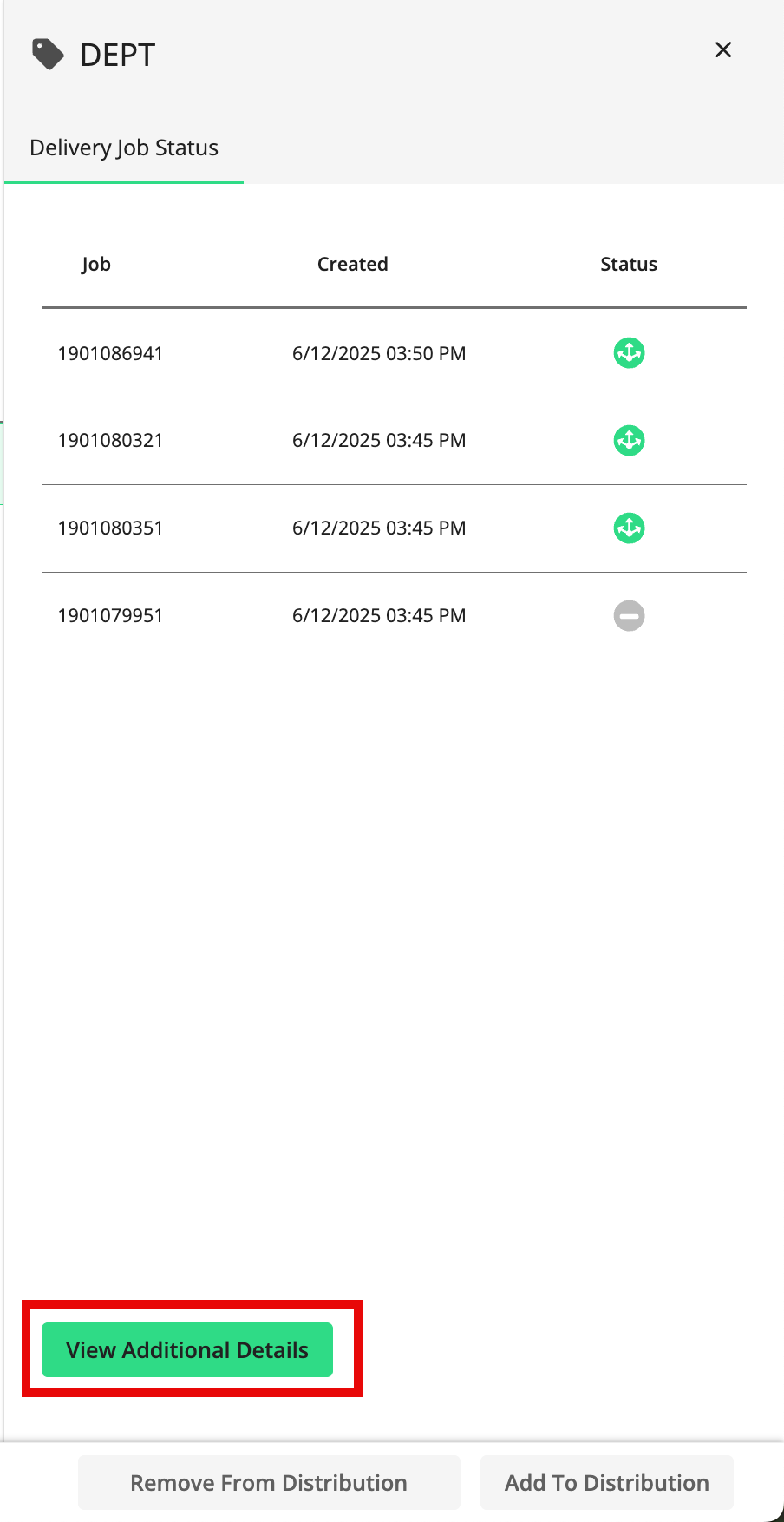Click the excluded status indicator on the last row
This screenshot has width=784, height=1522.
(x=629, y=615)
